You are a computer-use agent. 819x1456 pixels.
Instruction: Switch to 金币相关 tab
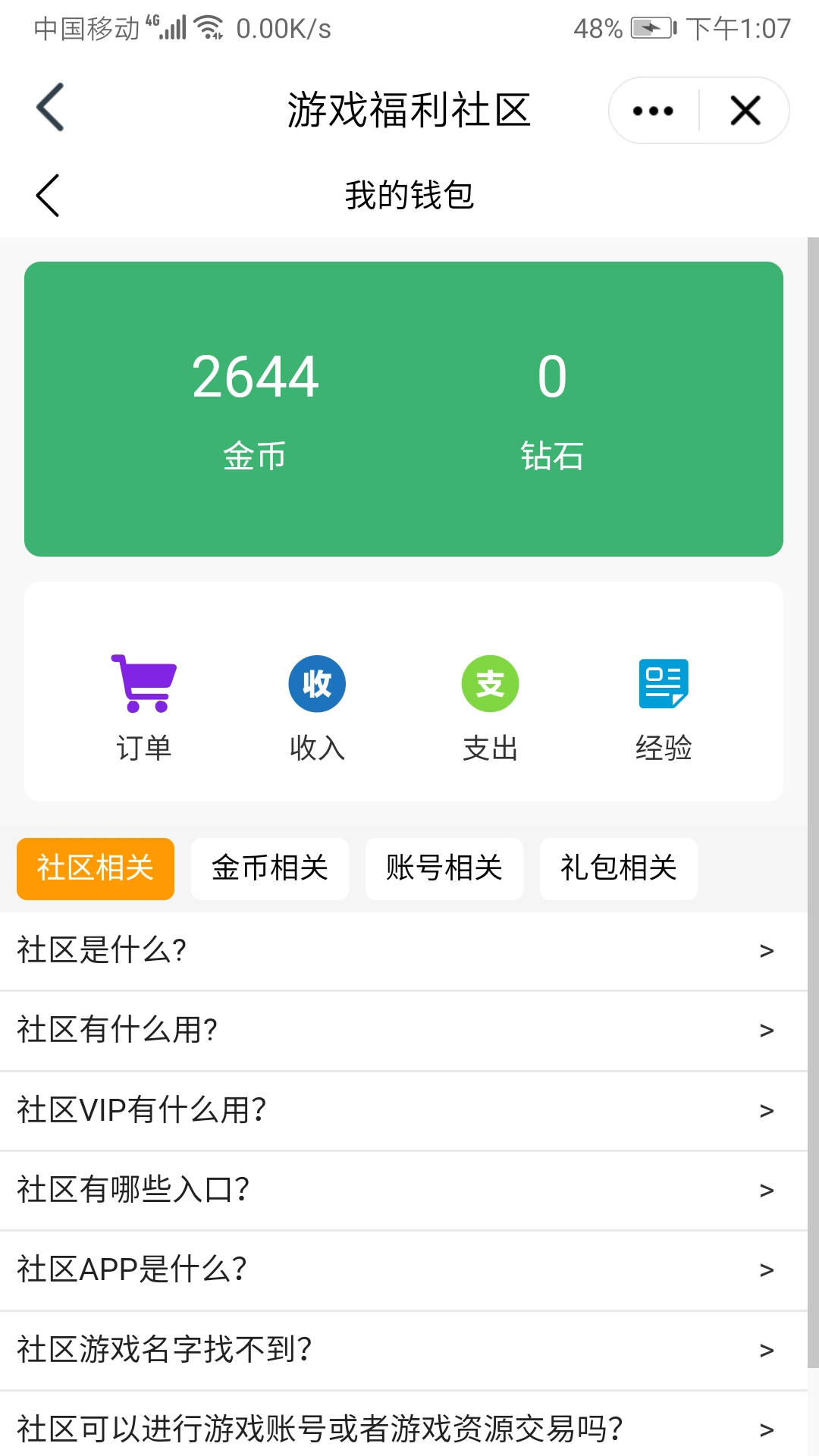click(270, 868)
